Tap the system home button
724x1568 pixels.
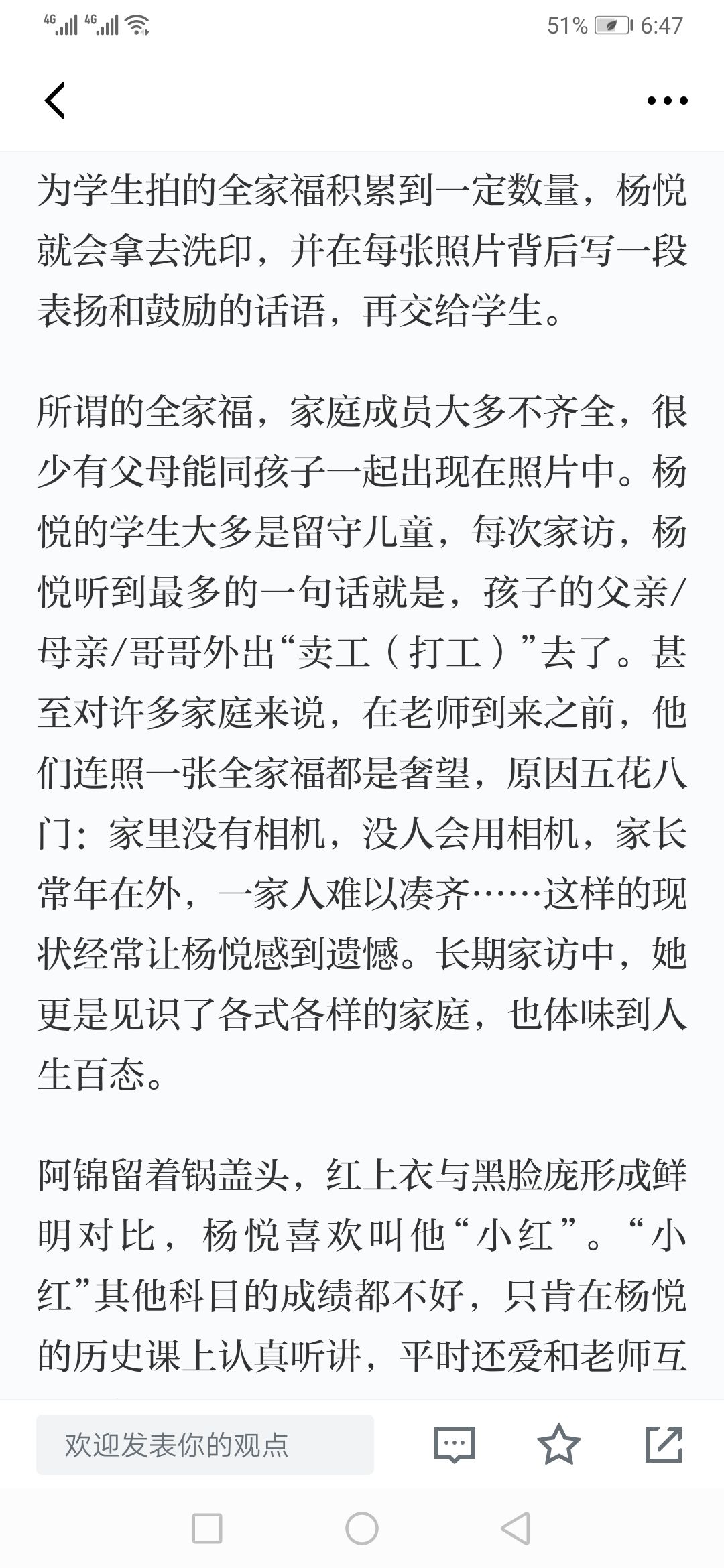(x=362, y=1528)
